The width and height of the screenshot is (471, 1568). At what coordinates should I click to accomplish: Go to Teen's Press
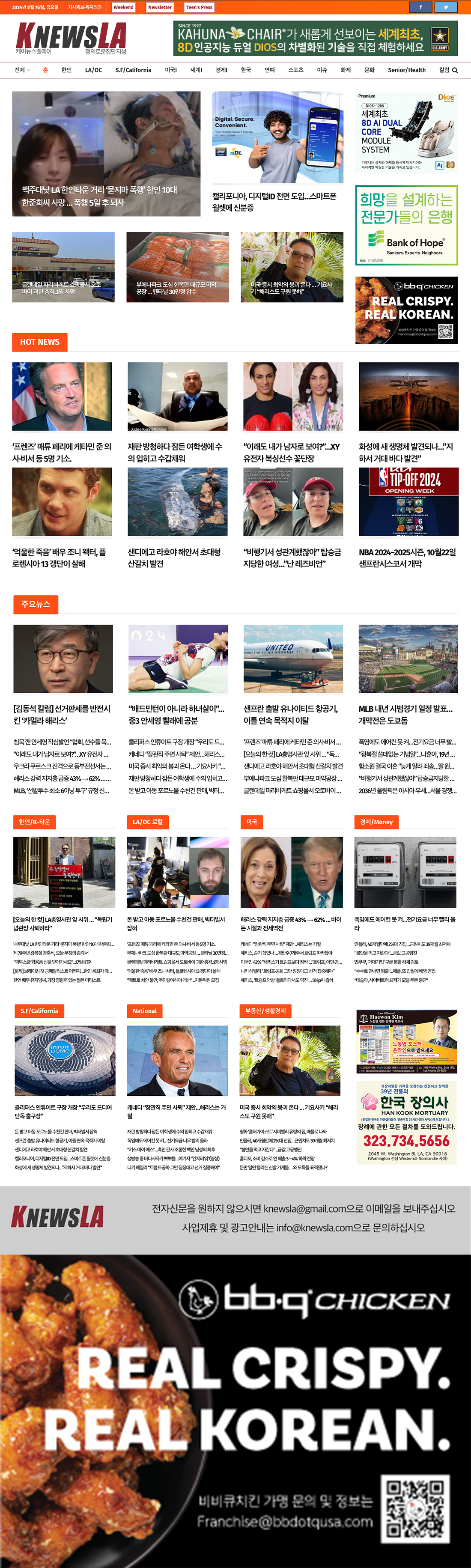click(x=199, y=7)
